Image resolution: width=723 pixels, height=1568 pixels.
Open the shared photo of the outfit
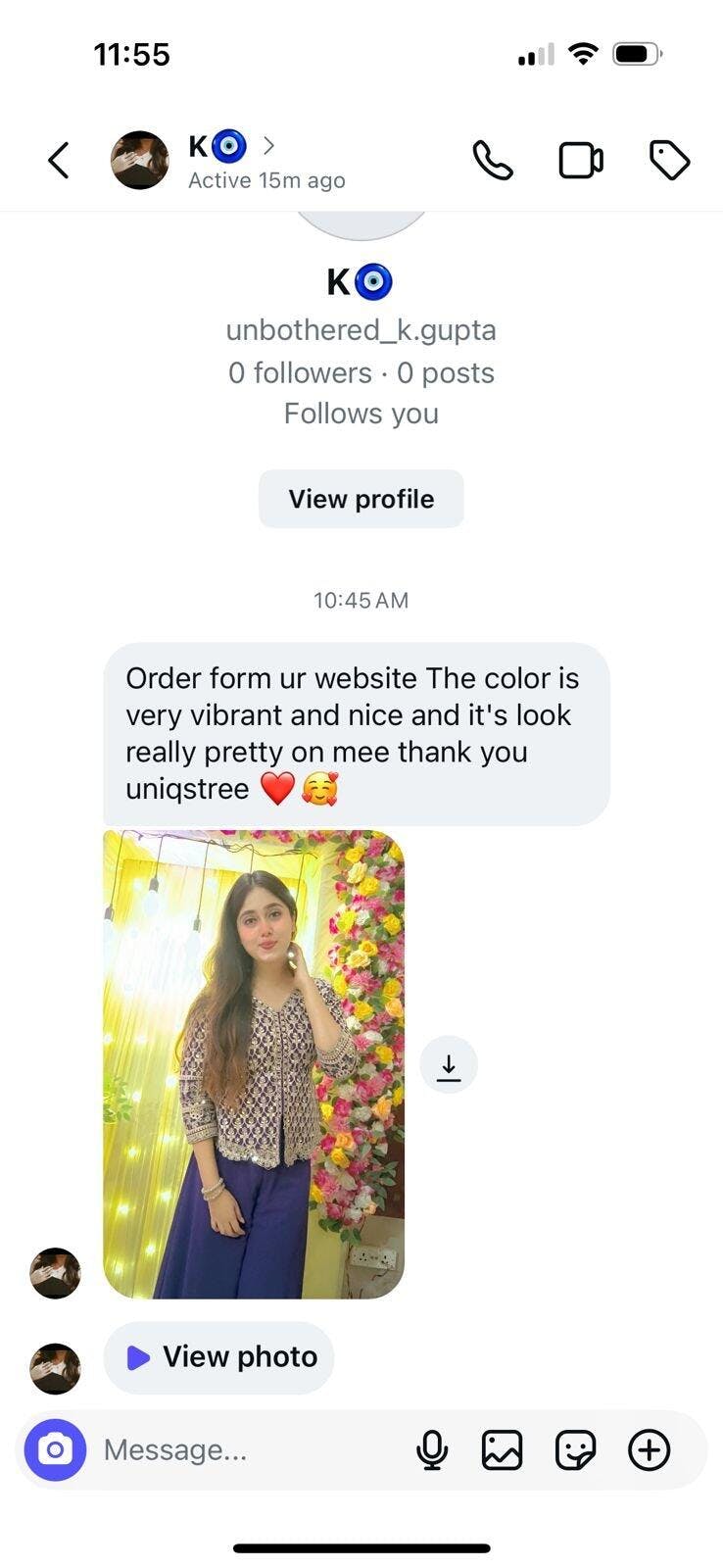click(254, 1063)
